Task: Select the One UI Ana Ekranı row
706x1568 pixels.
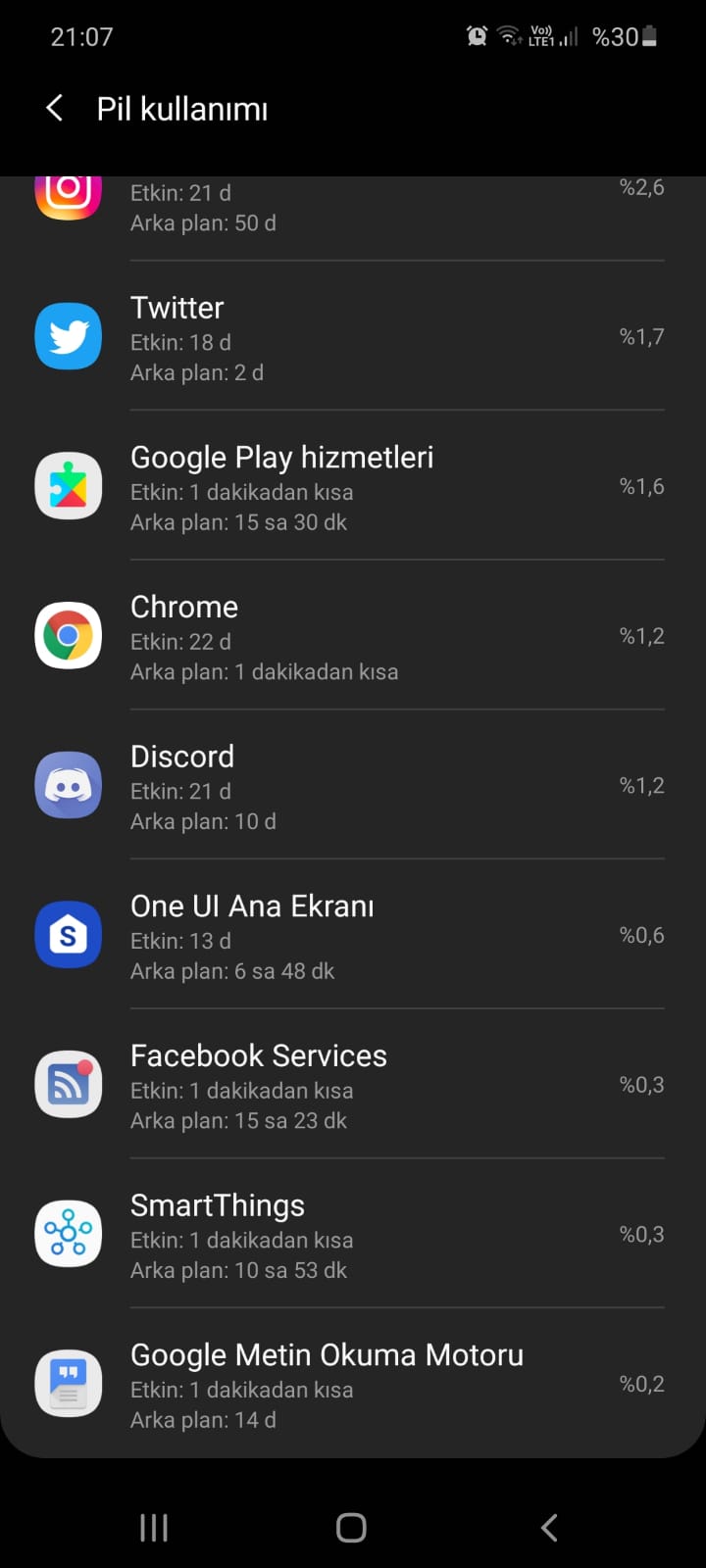Action: 353,935
